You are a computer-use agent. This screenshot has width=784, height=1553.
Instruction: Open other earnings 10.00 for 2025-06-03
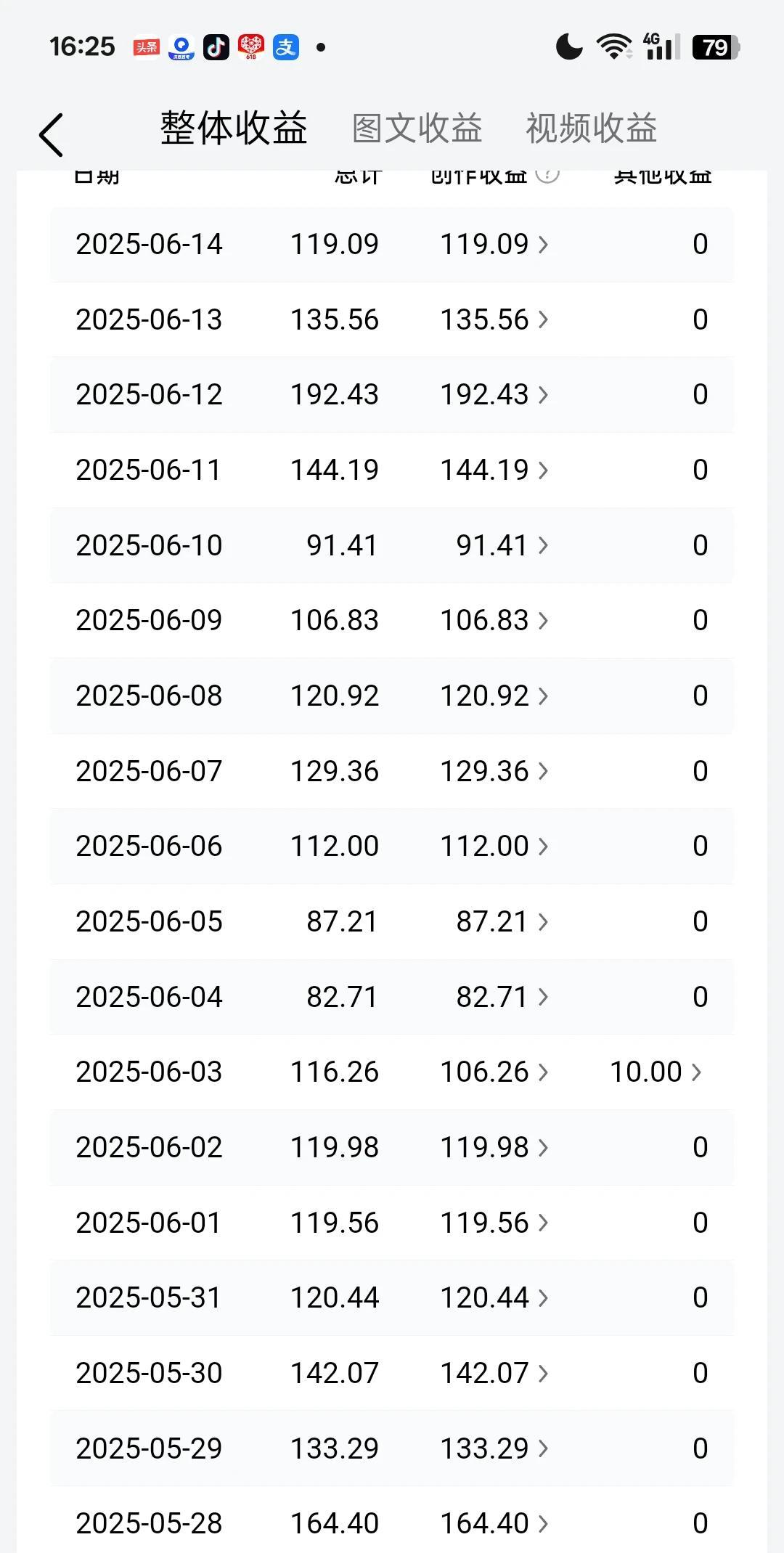656,1072
